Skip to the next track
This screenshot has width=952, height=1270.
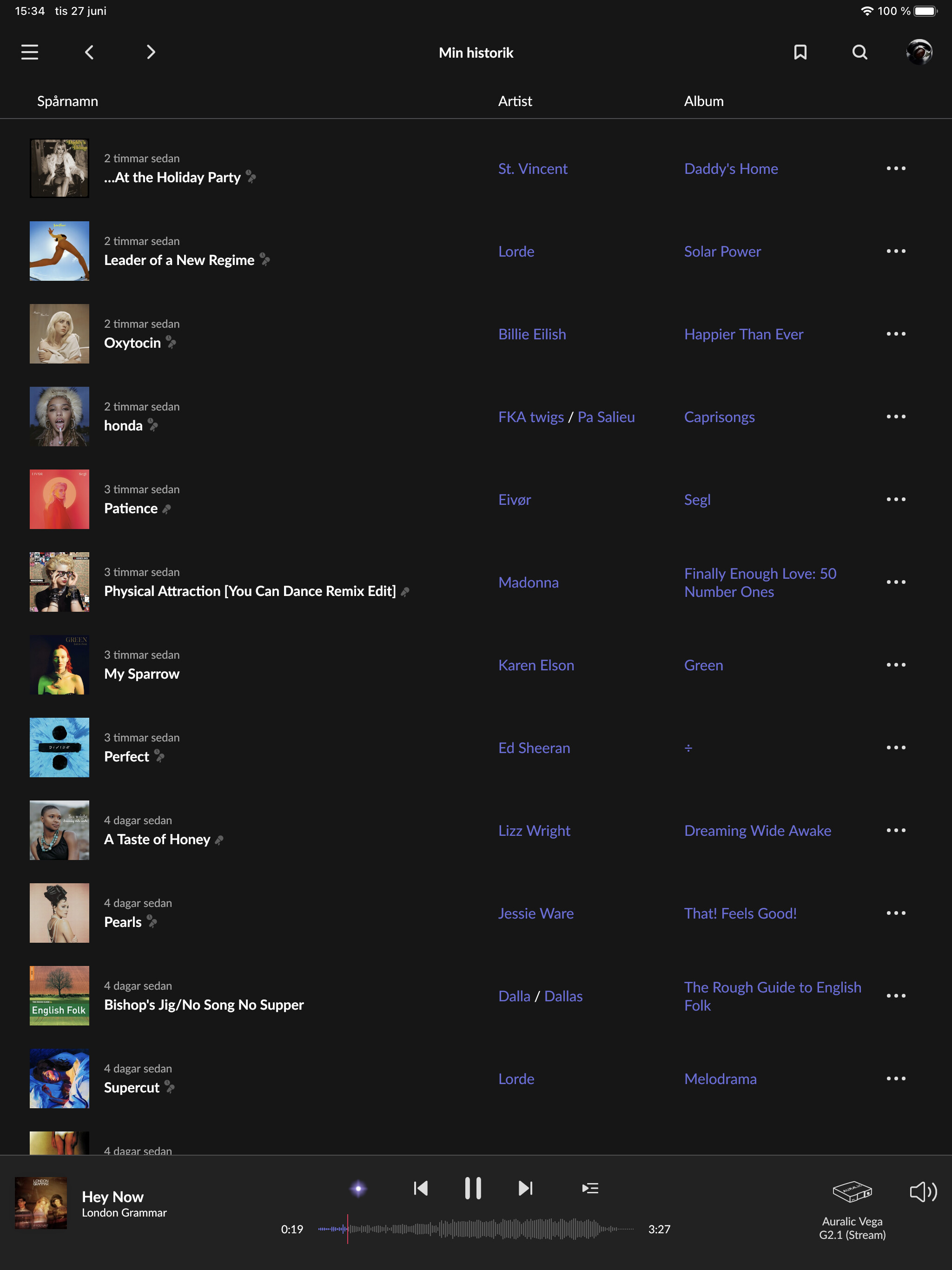[x=525, y=1188]
